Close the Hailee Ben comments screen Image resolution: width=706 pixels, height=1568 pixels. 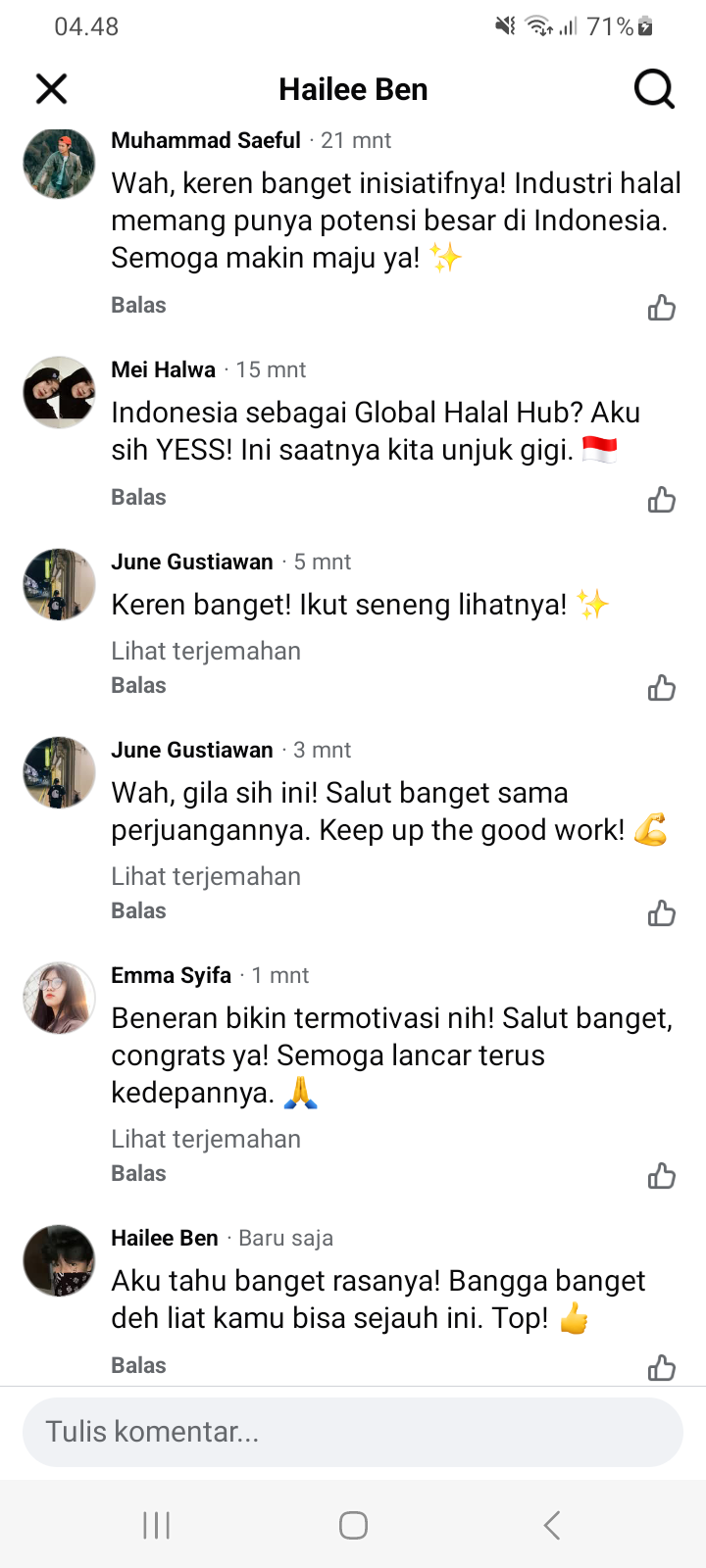pos(51,89)
